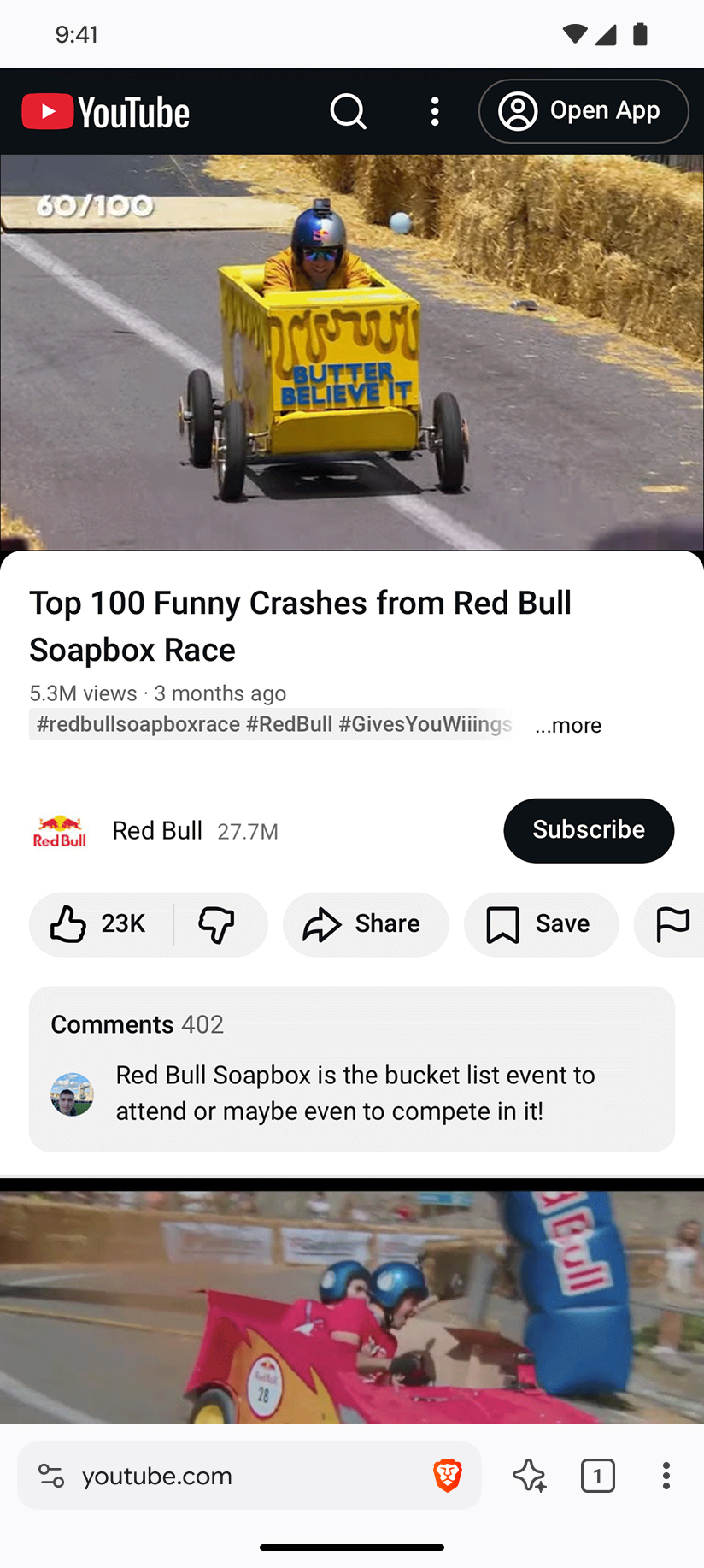Open the YouTube three-dot menu
Image resolution: width=704 pixels, height=1568 pixels.
coord(435,111)
